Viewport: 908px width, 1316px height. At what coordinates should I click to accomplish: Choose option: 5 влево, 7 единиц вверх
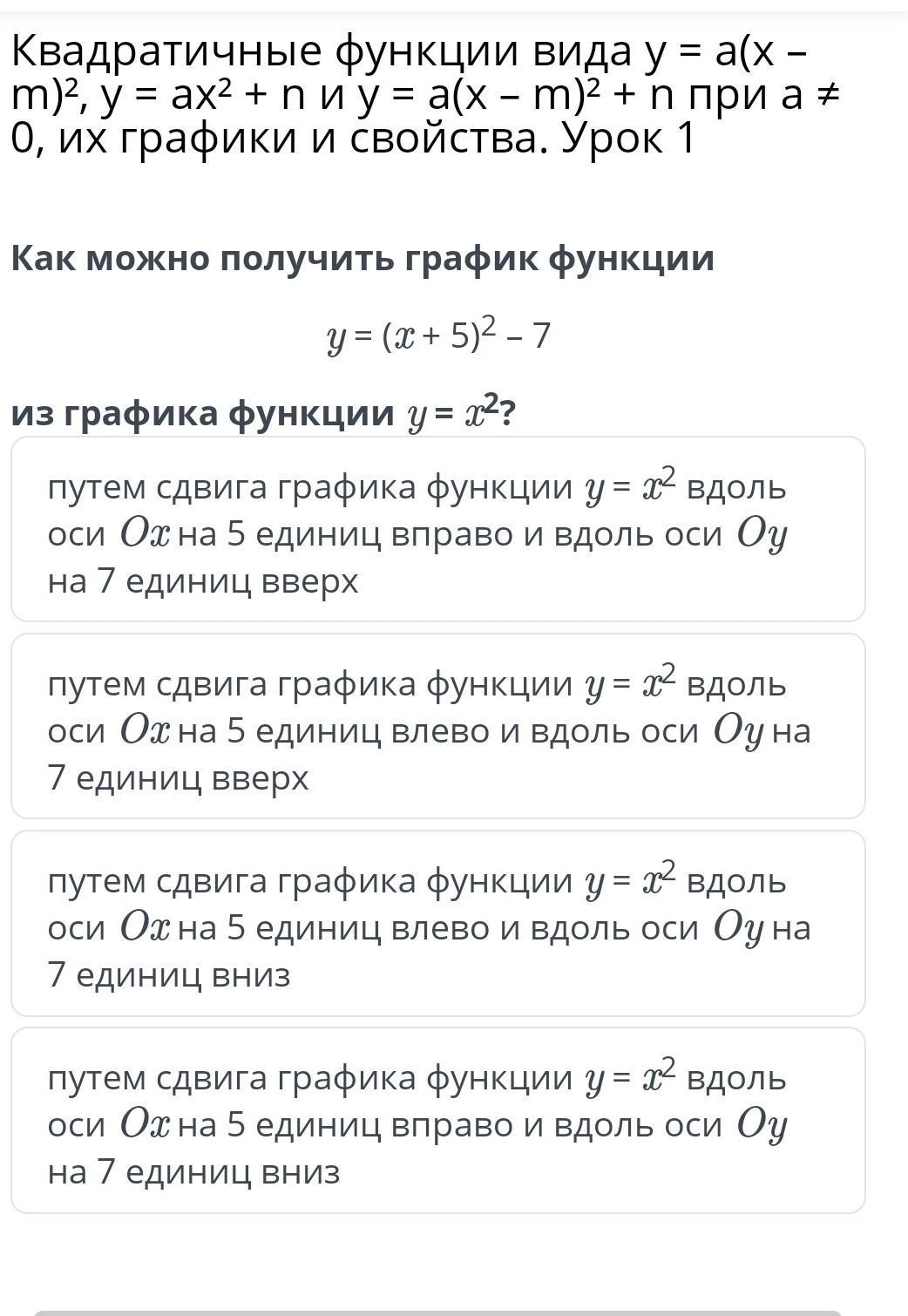point(437,727)
